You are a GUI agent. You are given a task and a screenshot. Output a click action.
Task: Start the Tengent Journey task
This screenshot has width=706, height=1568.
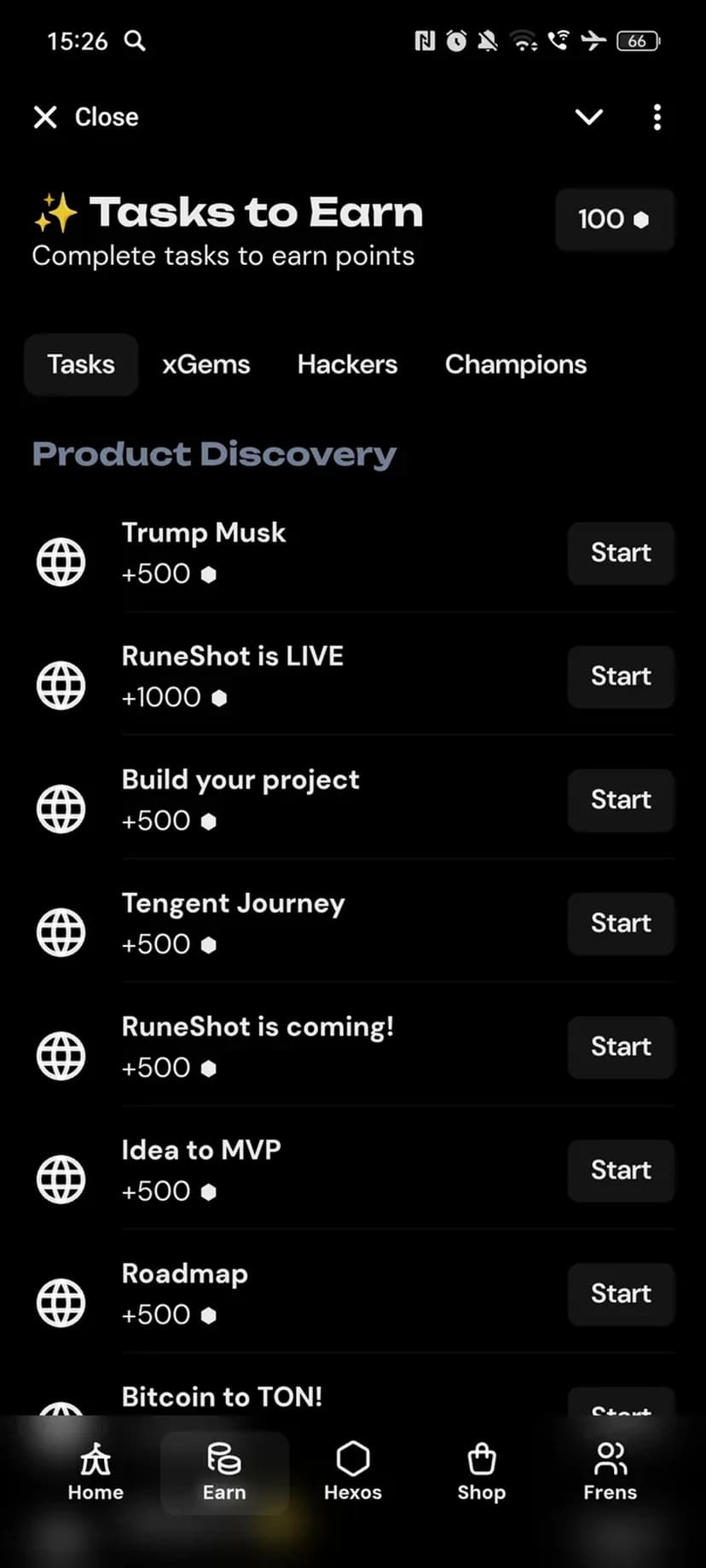(621, 924)
